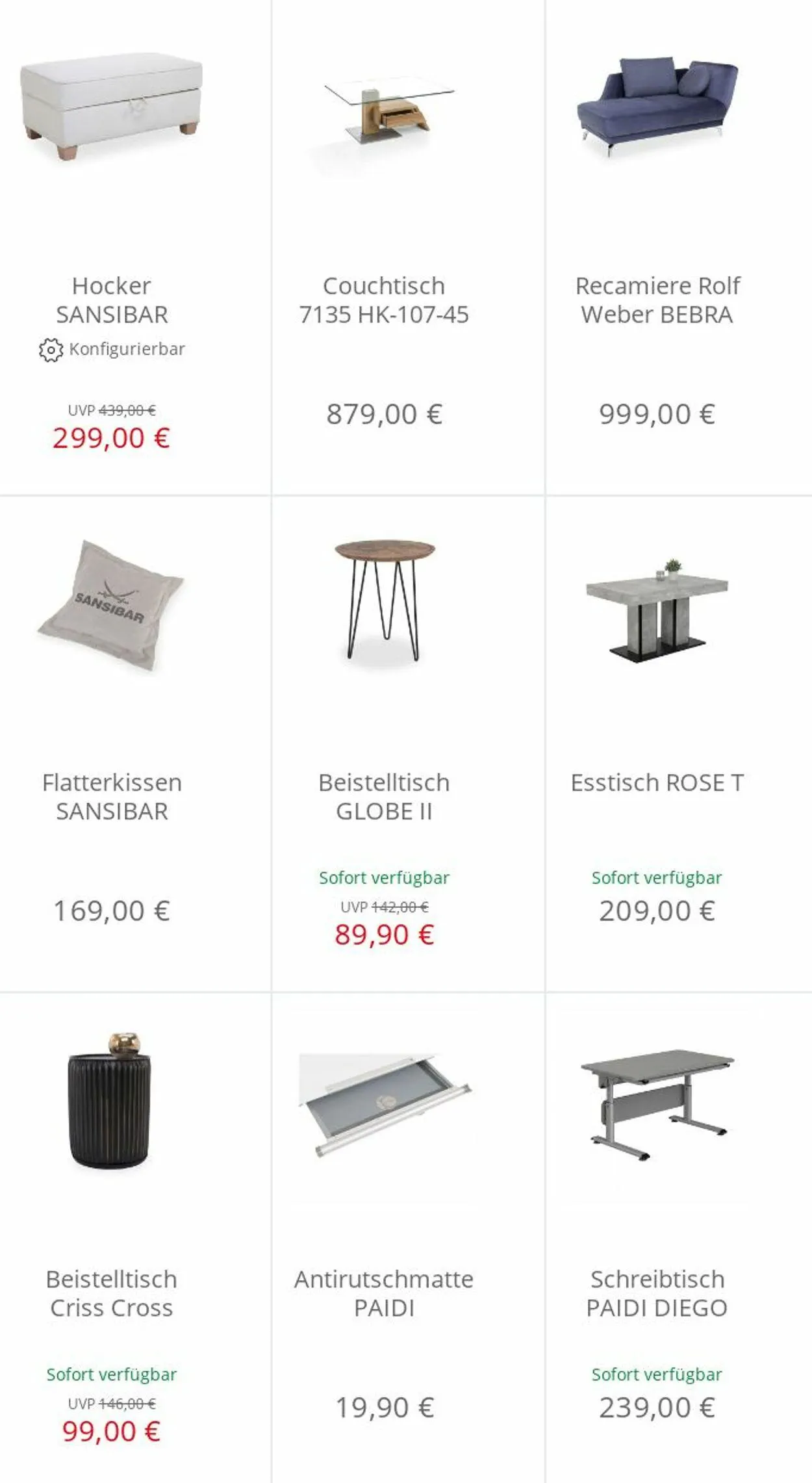This screenshot has width=812, height=1483.
Task: View the Esstisch ROSE T product
Action: [x=679, y=743]
